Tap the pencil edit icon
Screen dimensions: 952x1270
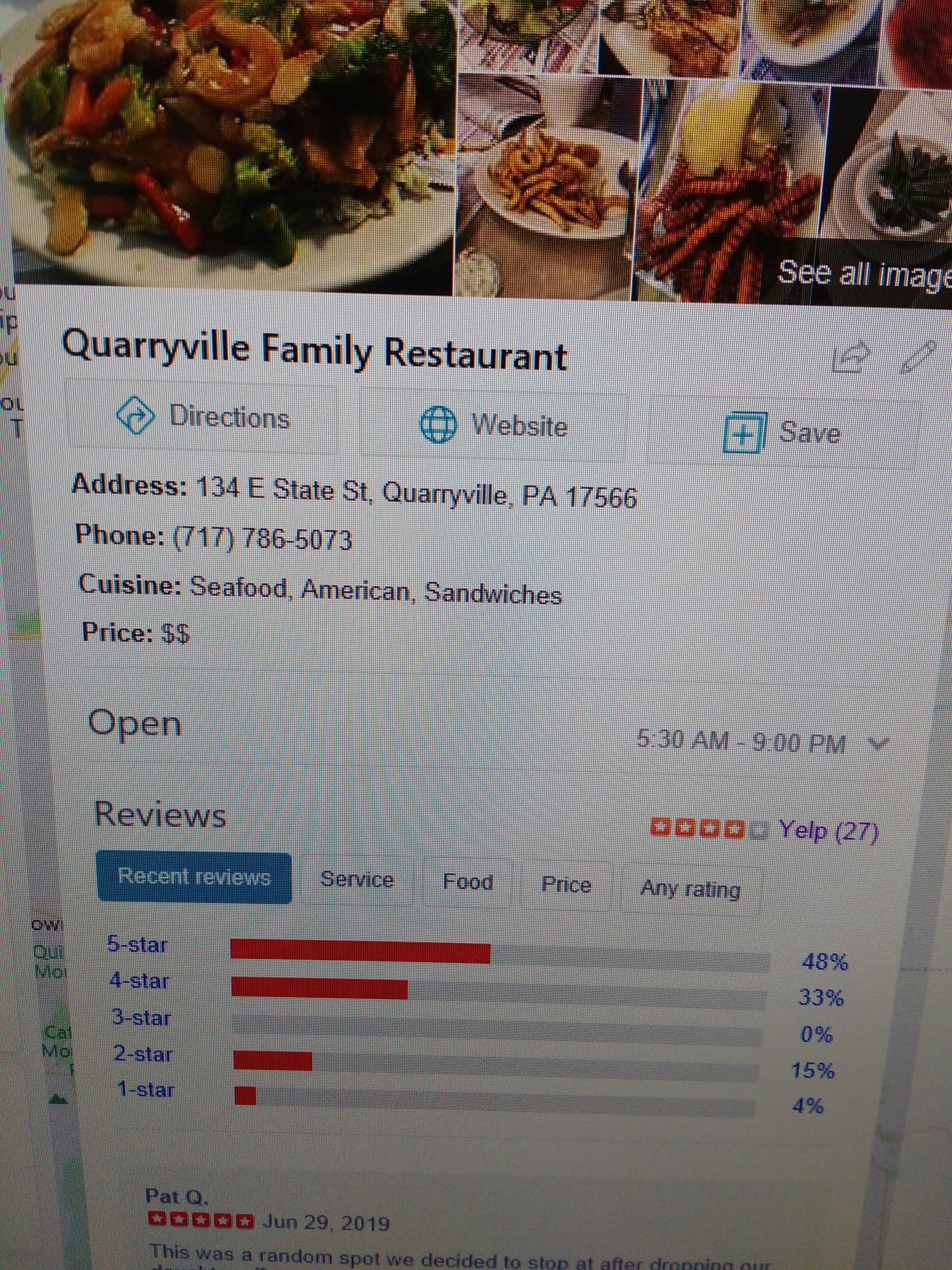(x=918, y=356)
